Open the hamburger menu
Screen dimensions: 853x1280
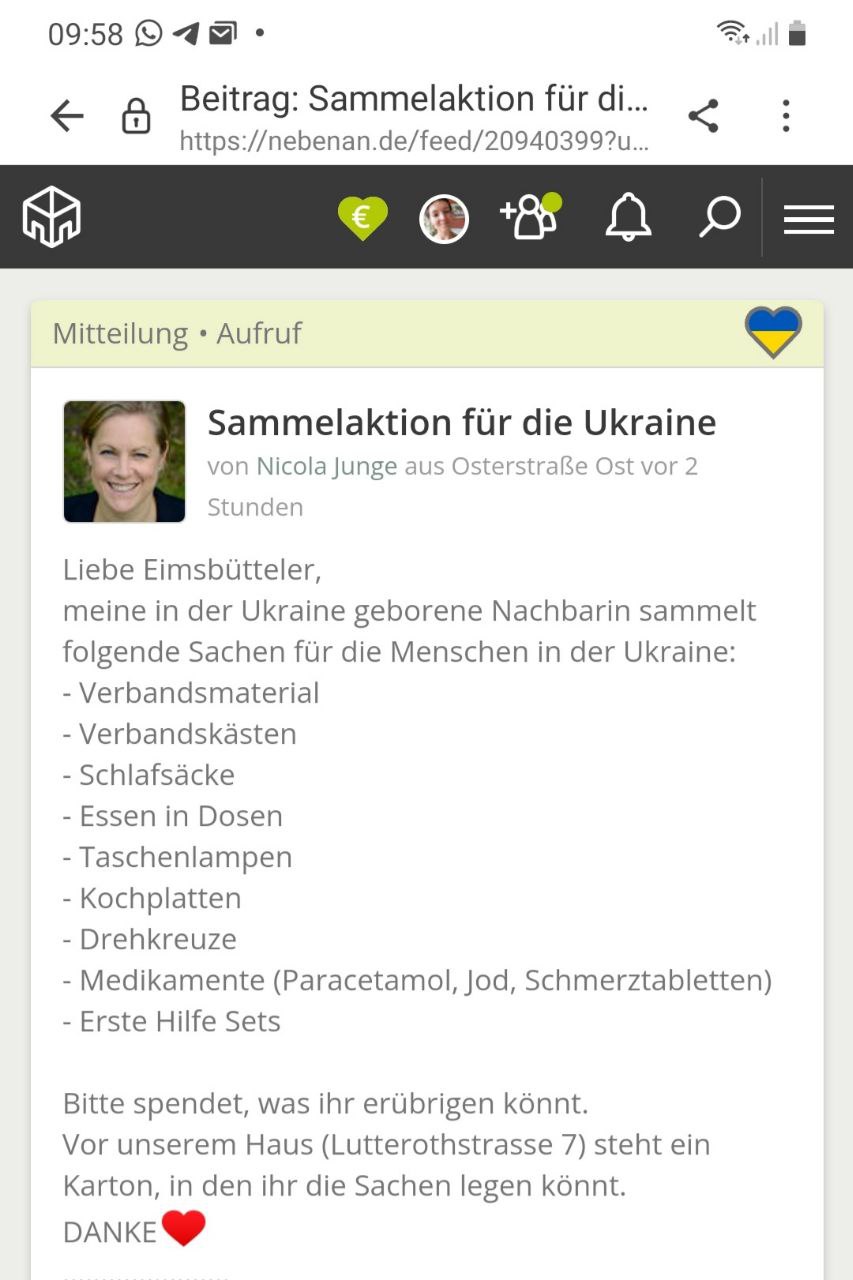click(x=808, y=218)
